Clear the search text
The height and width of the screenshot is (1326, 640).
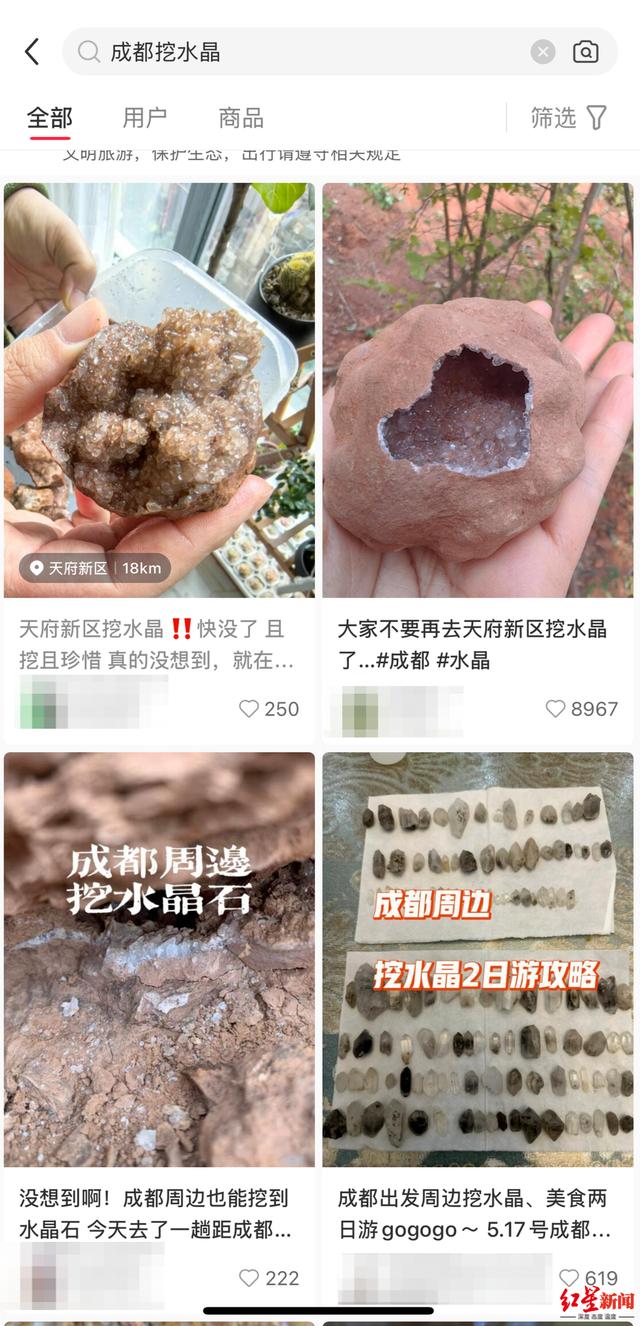[x=542, y=52]
